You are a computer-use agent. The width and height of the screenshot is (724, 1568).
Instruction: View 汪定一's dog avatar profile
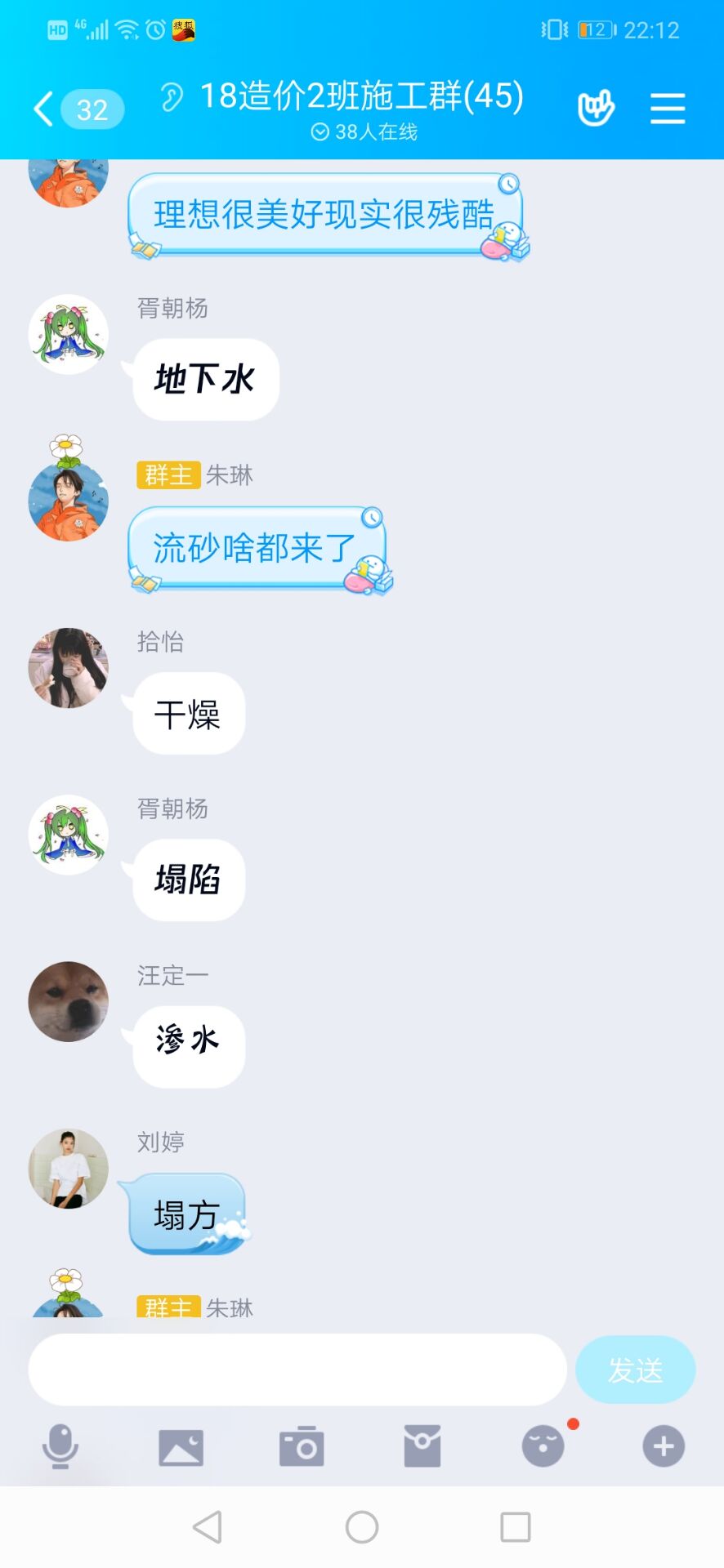69,1001
